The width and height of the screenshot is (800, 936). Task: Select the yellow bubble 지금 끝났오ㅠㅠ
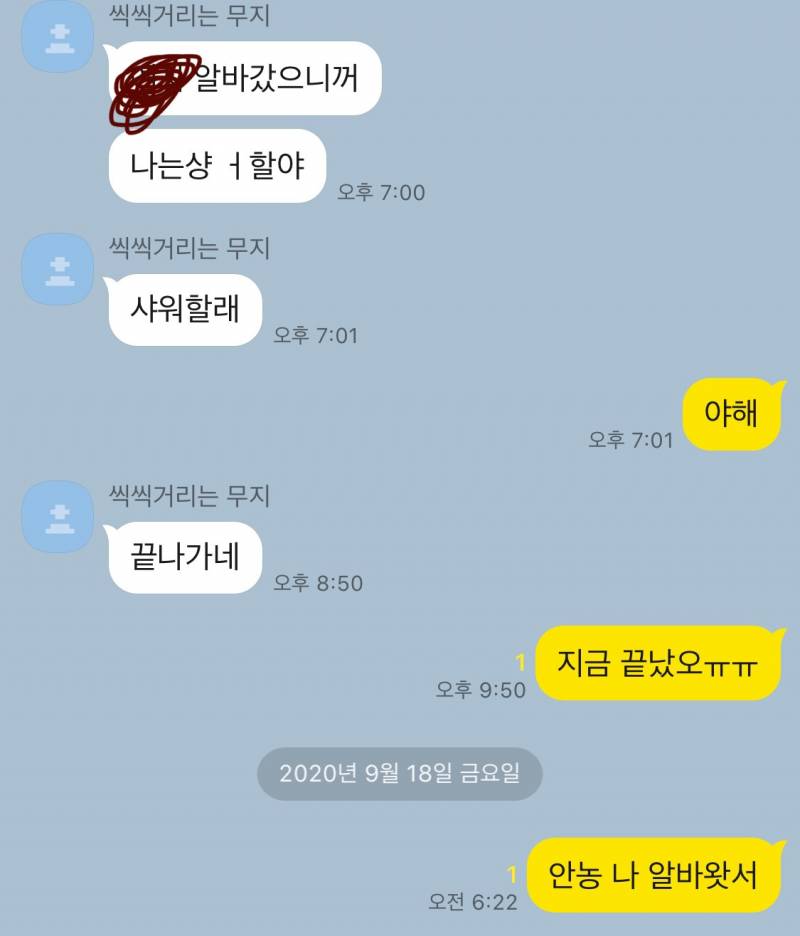pyautogui.click(x=655, y=661)
